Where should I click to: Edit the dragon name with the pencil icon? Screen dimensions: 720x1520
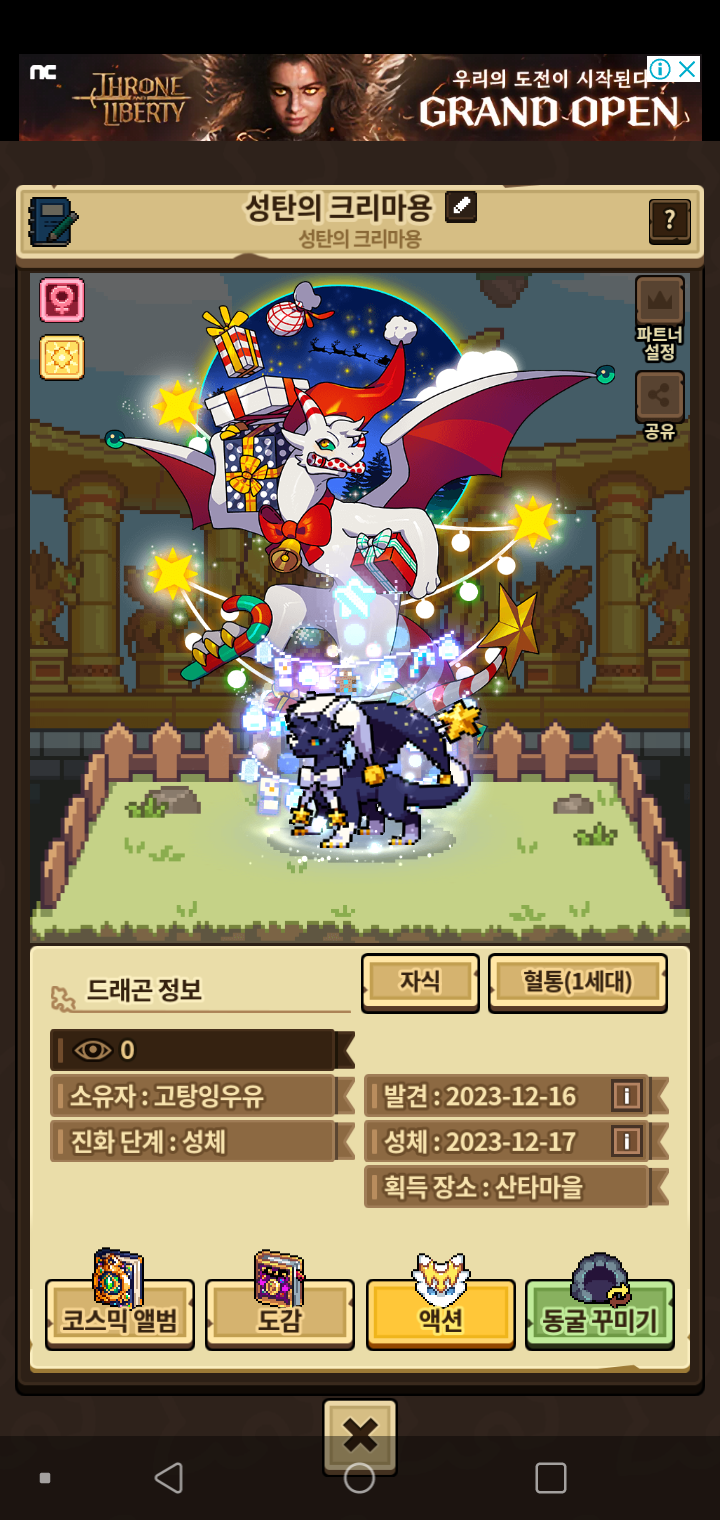click(x=461, y=207)
